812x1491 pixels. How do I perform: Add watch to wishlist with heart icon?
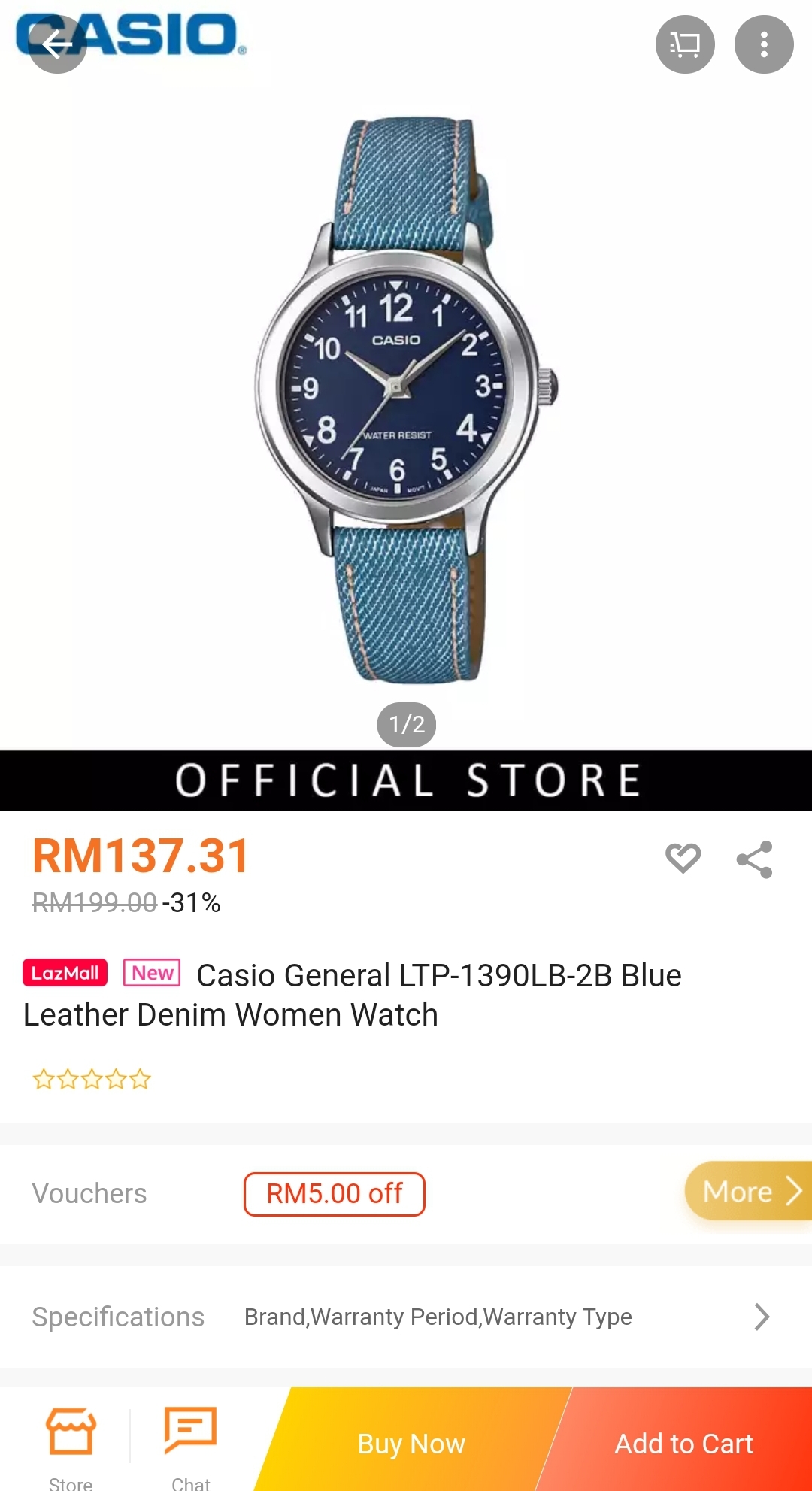pyautogui.click(x=683, y=858)
